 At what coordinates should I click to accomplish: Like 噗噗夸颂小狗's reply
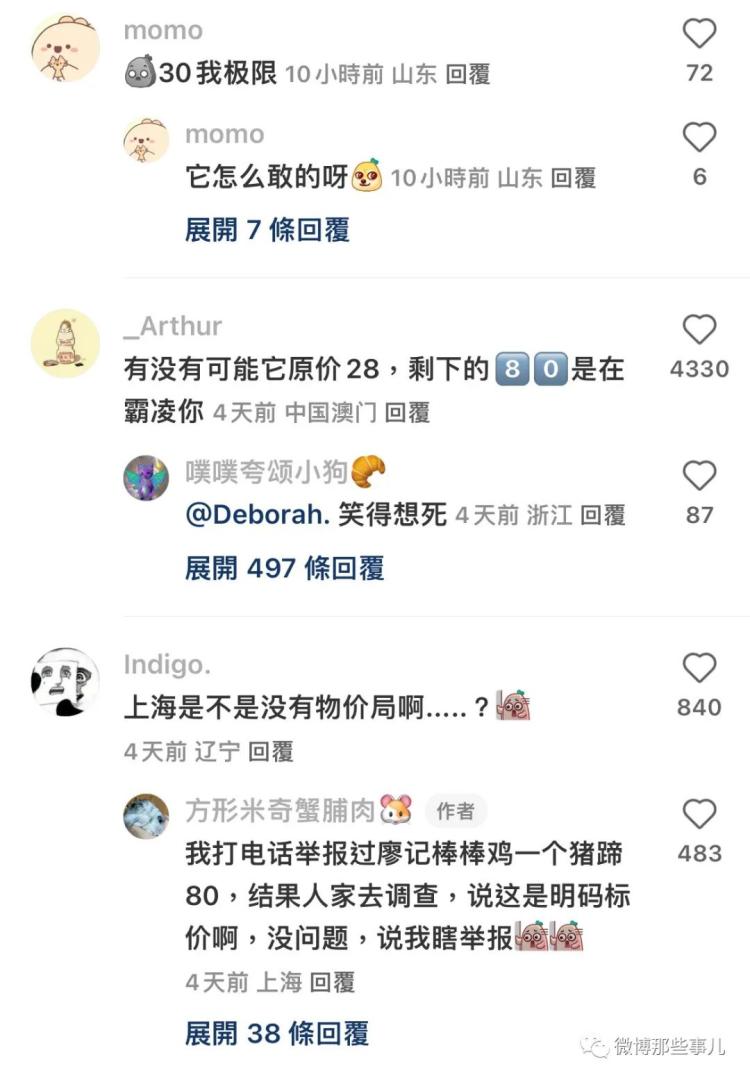[699, 475]
